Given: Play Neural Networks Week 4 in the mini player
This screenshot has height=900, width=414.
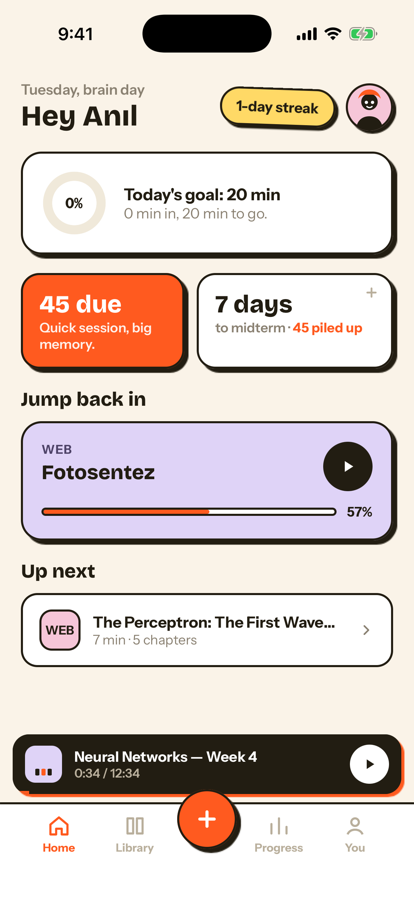Looking at the screenshot, I should coord(369,764).
